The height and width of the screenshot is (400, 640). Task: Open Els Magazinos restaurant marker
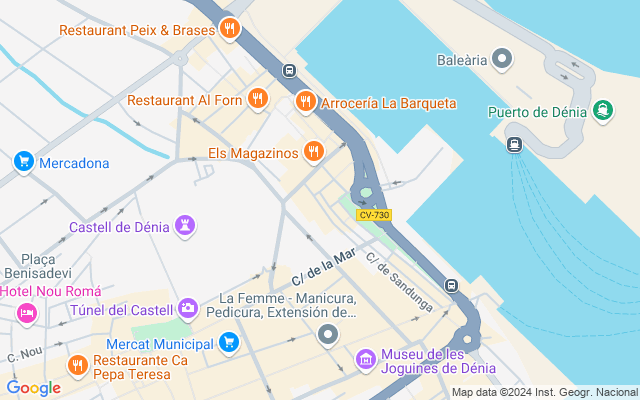[313, 152]
